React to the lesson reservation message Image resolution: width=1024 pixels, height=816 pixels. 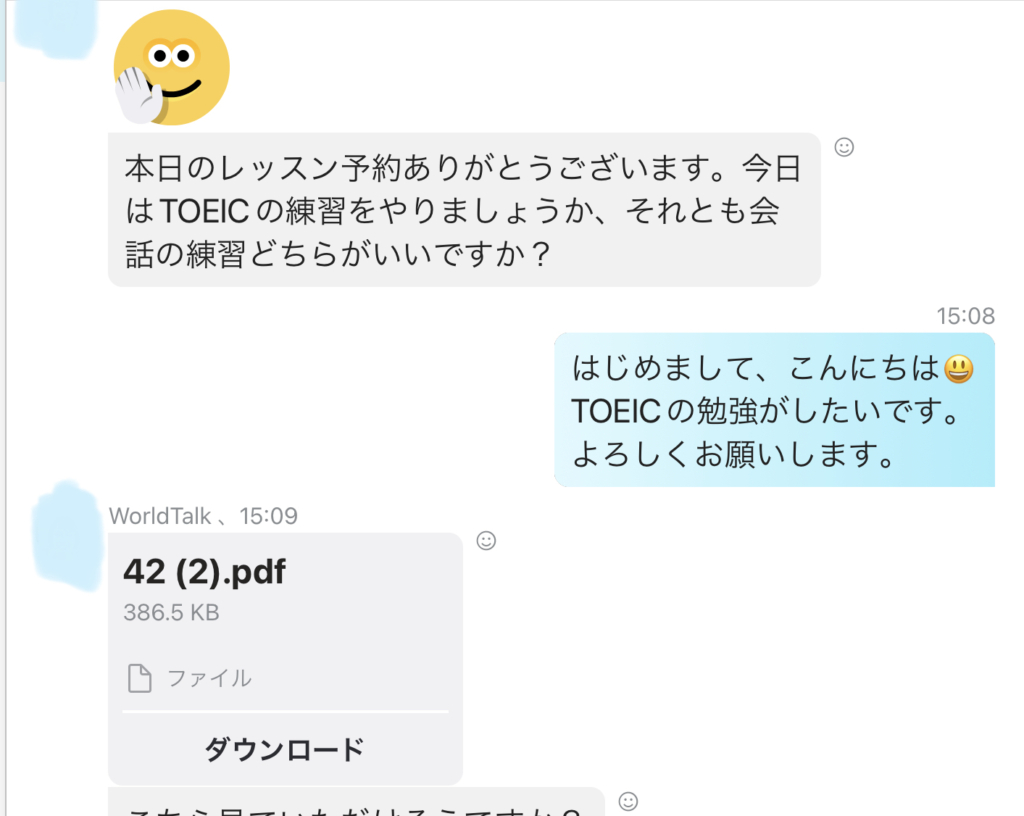(844, 147)
